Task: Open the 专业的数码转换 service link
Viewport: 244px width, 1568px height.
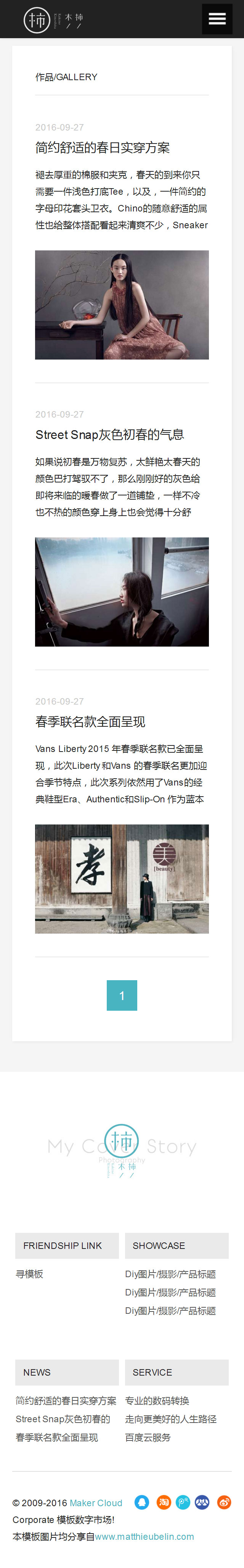Action: (157, 1400)
